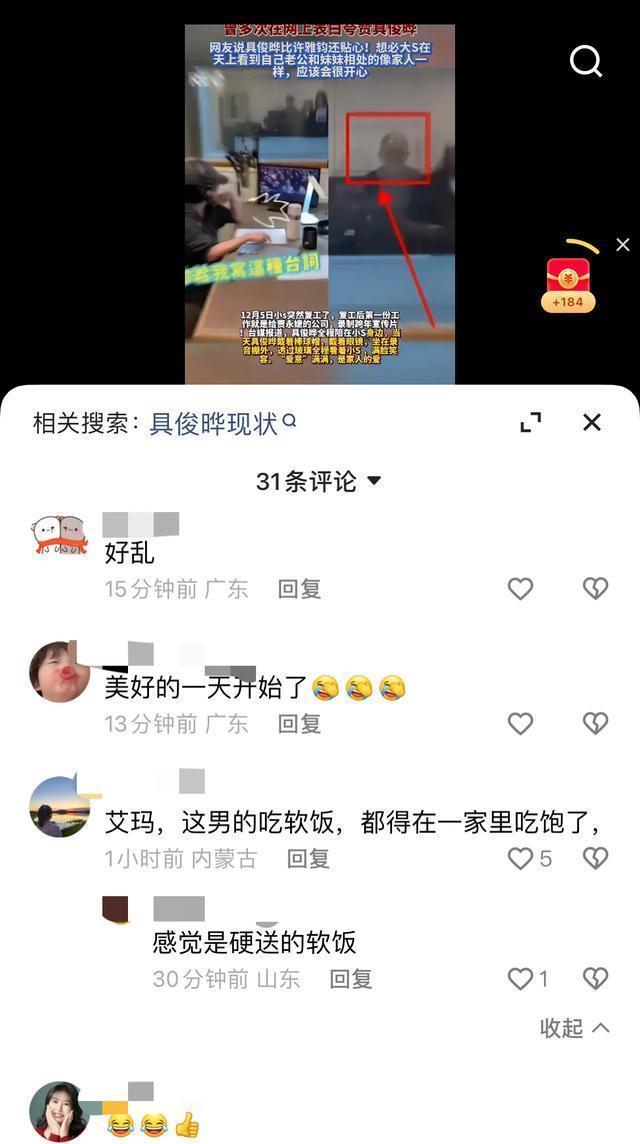Screen dimensions: 640x1144
Task: Open the search magnifier icon
Action: 586,61
